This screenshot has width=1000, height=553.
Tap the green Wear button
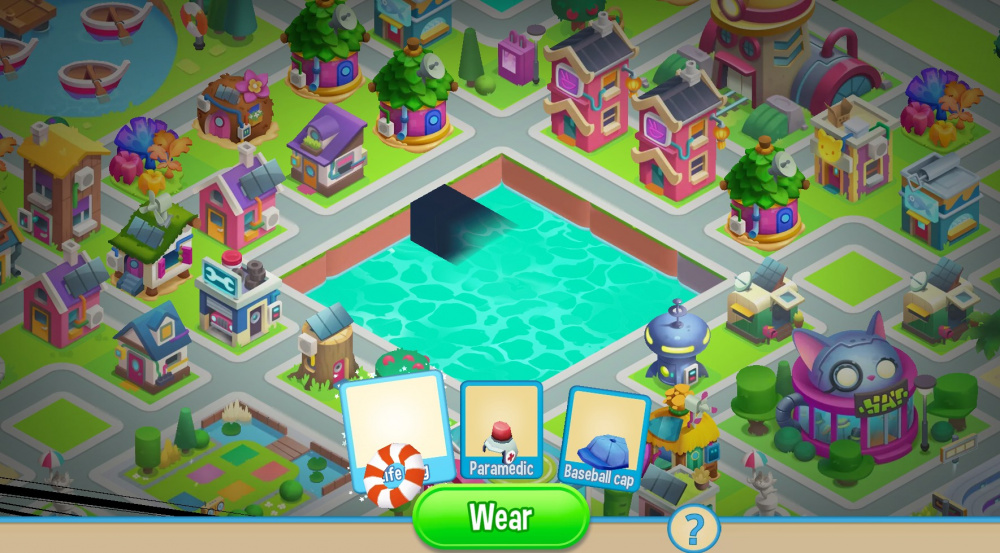pyautogui.click(x=500, y=517)
